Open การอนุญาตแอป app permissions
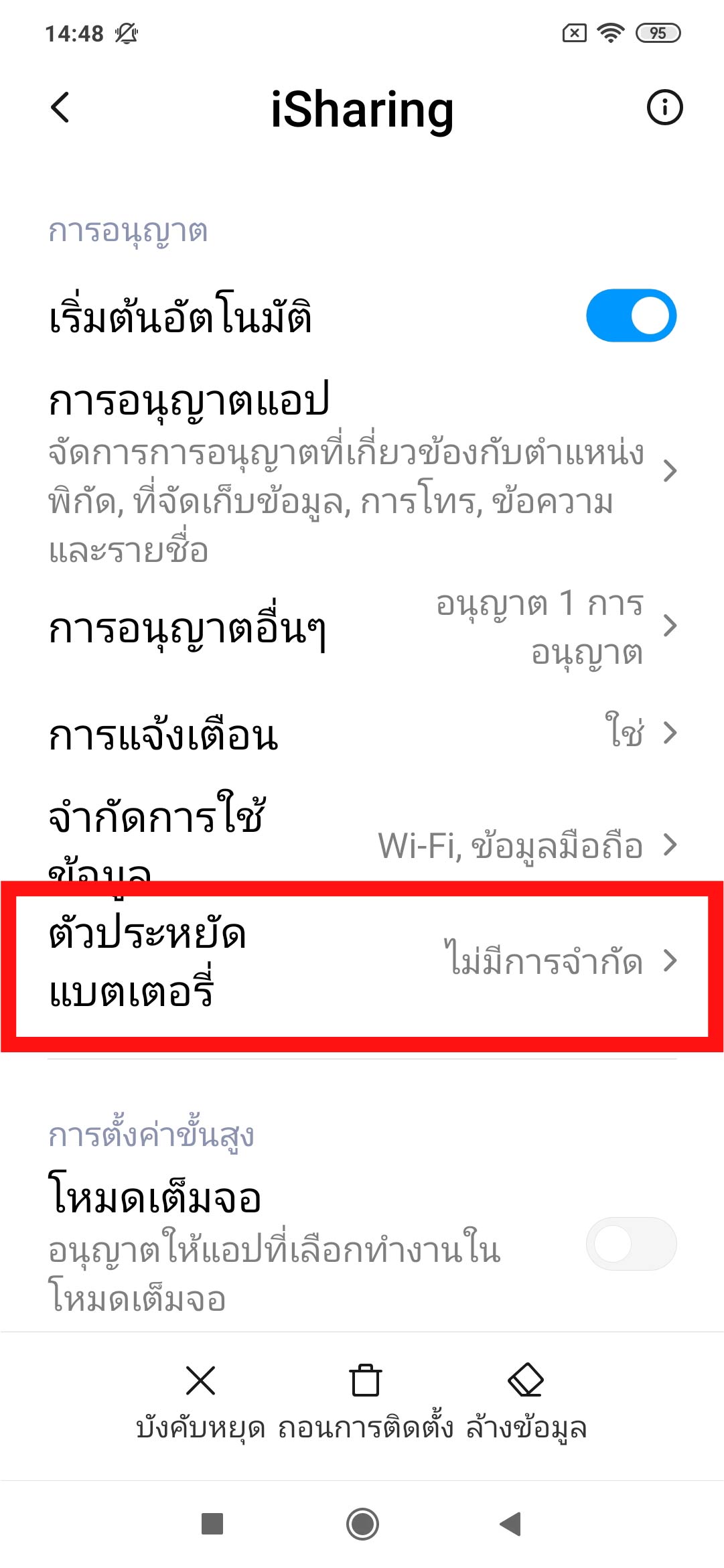Screen dimensions: 724x1568 click(362, 471)
